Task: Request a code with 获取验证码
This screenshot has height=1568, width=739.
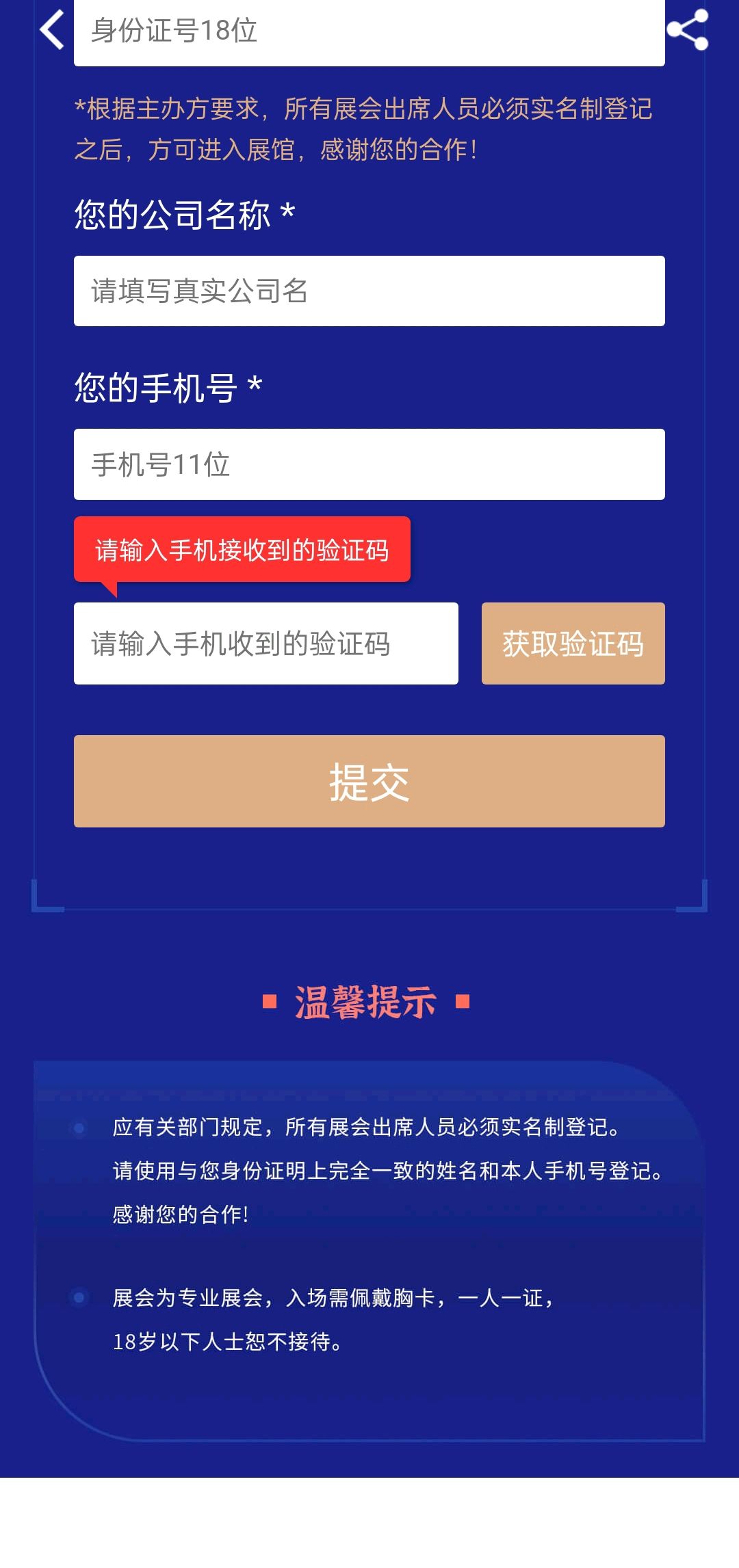Action: [x=573, y=643]
